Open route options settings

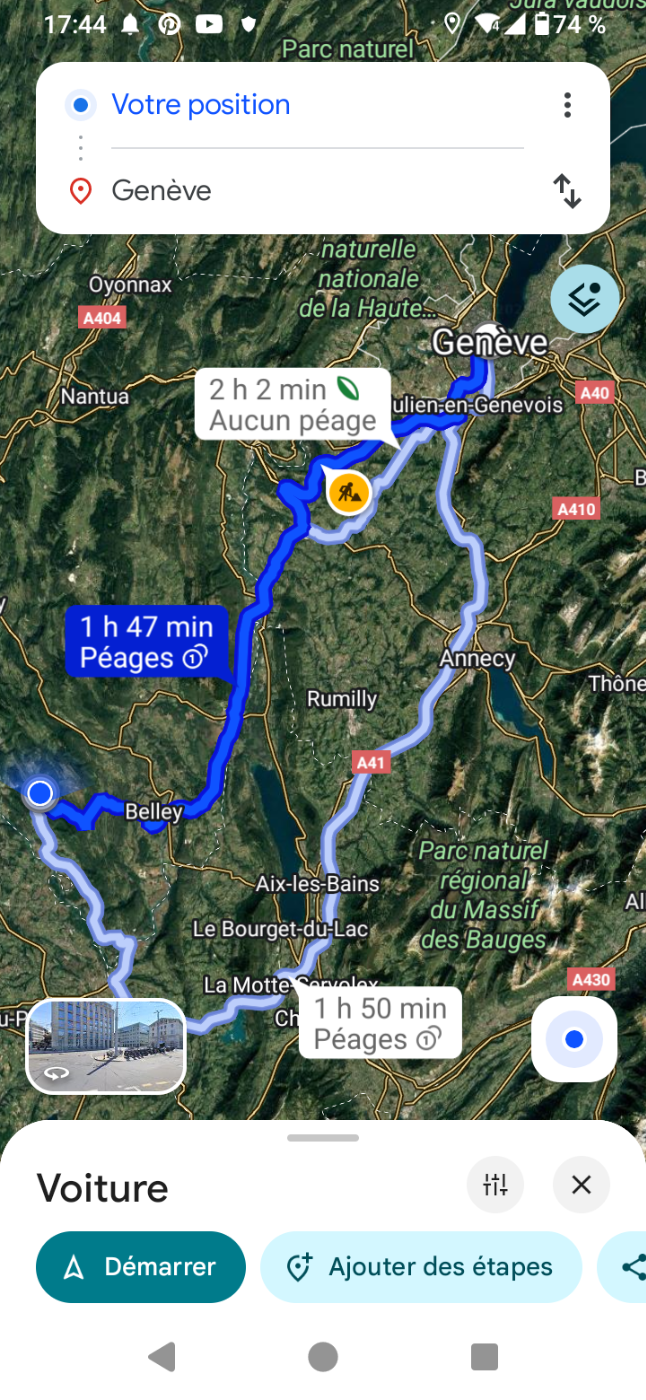(495, 1186)
